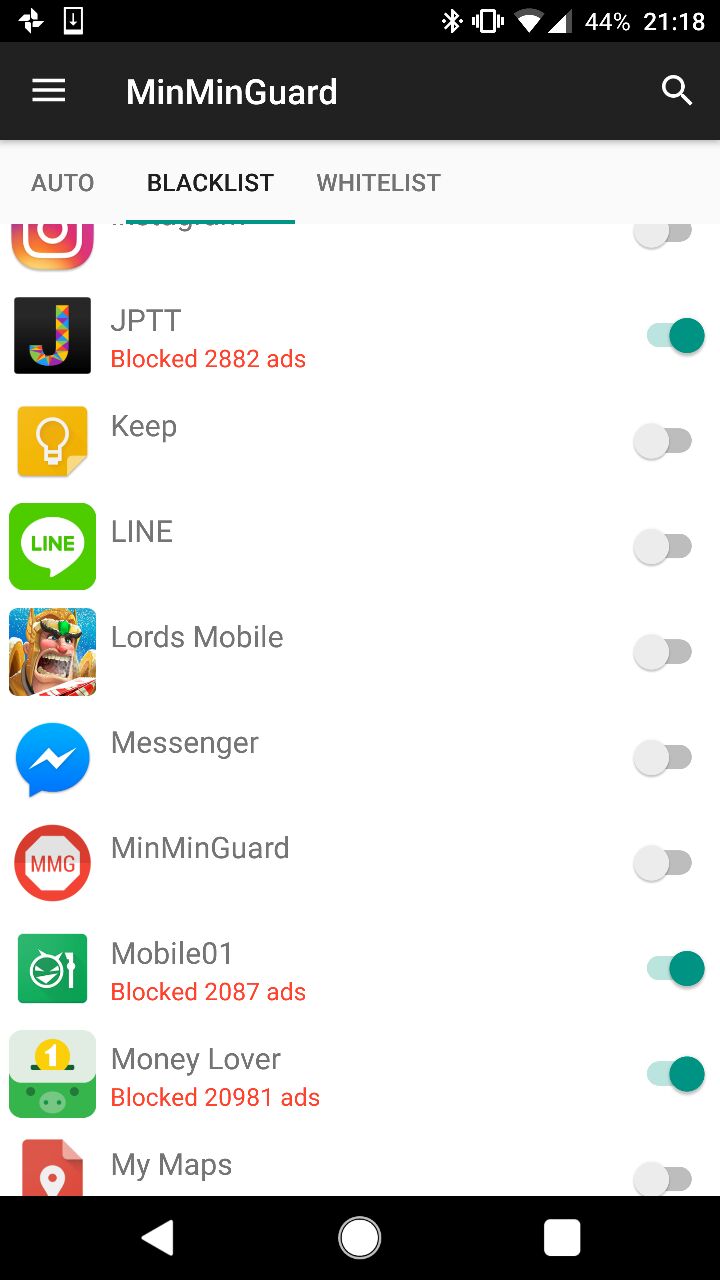
Task: Toggle on the Messenger switch
Action: point(663,758)
